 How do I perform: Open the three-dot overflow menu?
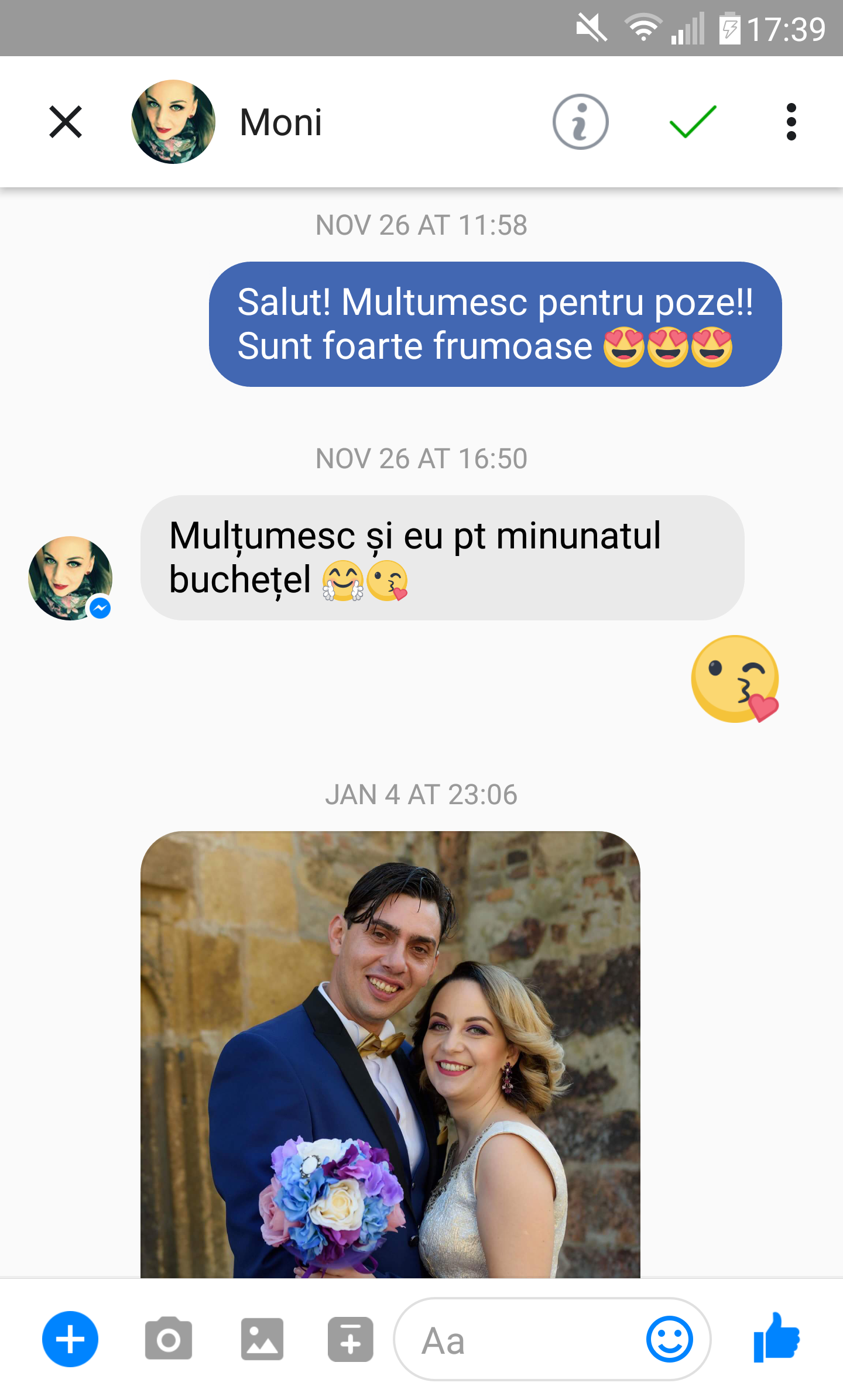point(791,122)
